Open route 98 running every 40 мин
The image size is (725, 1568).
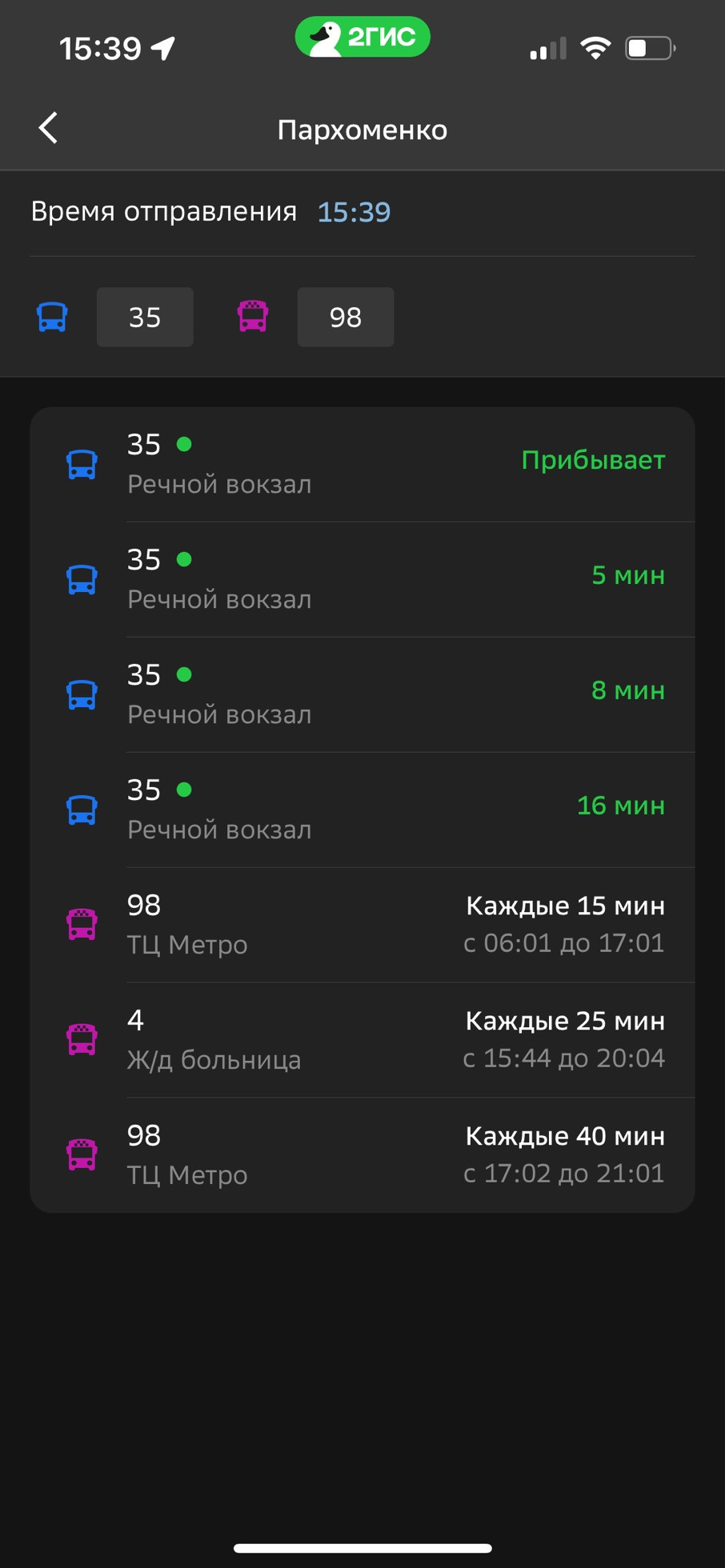click(x=362, y=1155)
